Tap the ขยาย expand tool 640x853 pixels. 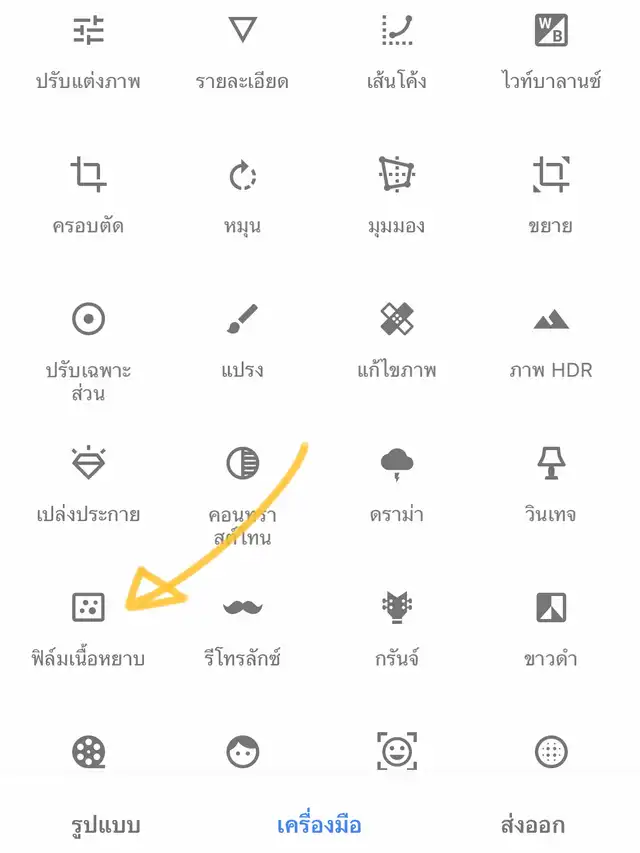pos(551,194)
